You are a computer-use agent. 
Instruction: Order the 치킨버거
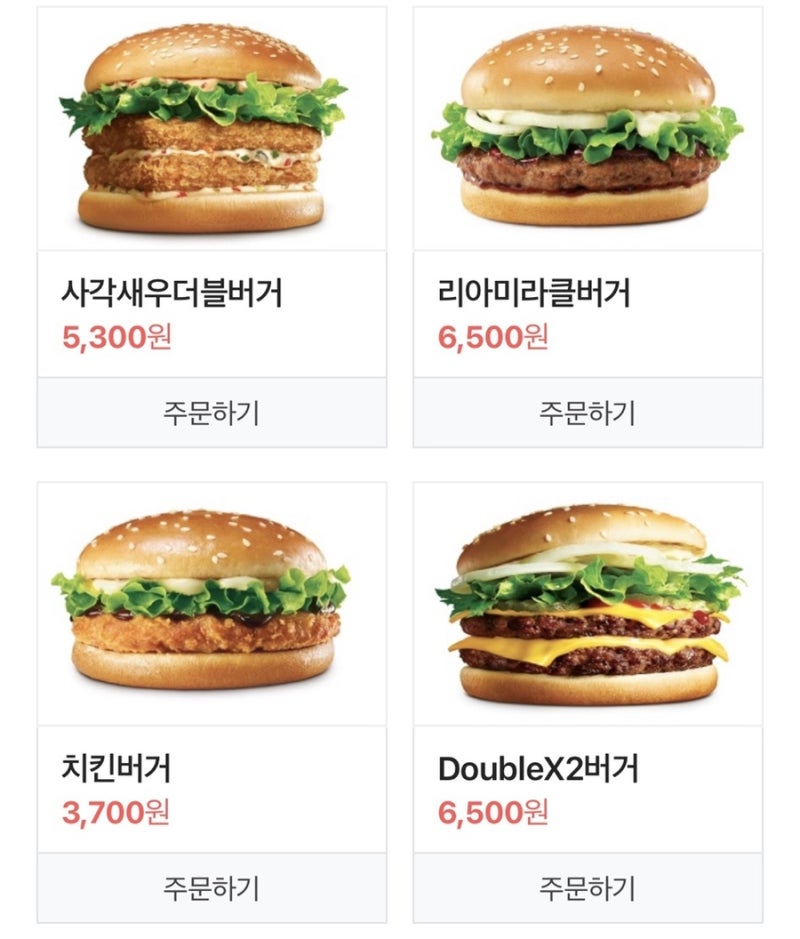(x=211, y=887)
